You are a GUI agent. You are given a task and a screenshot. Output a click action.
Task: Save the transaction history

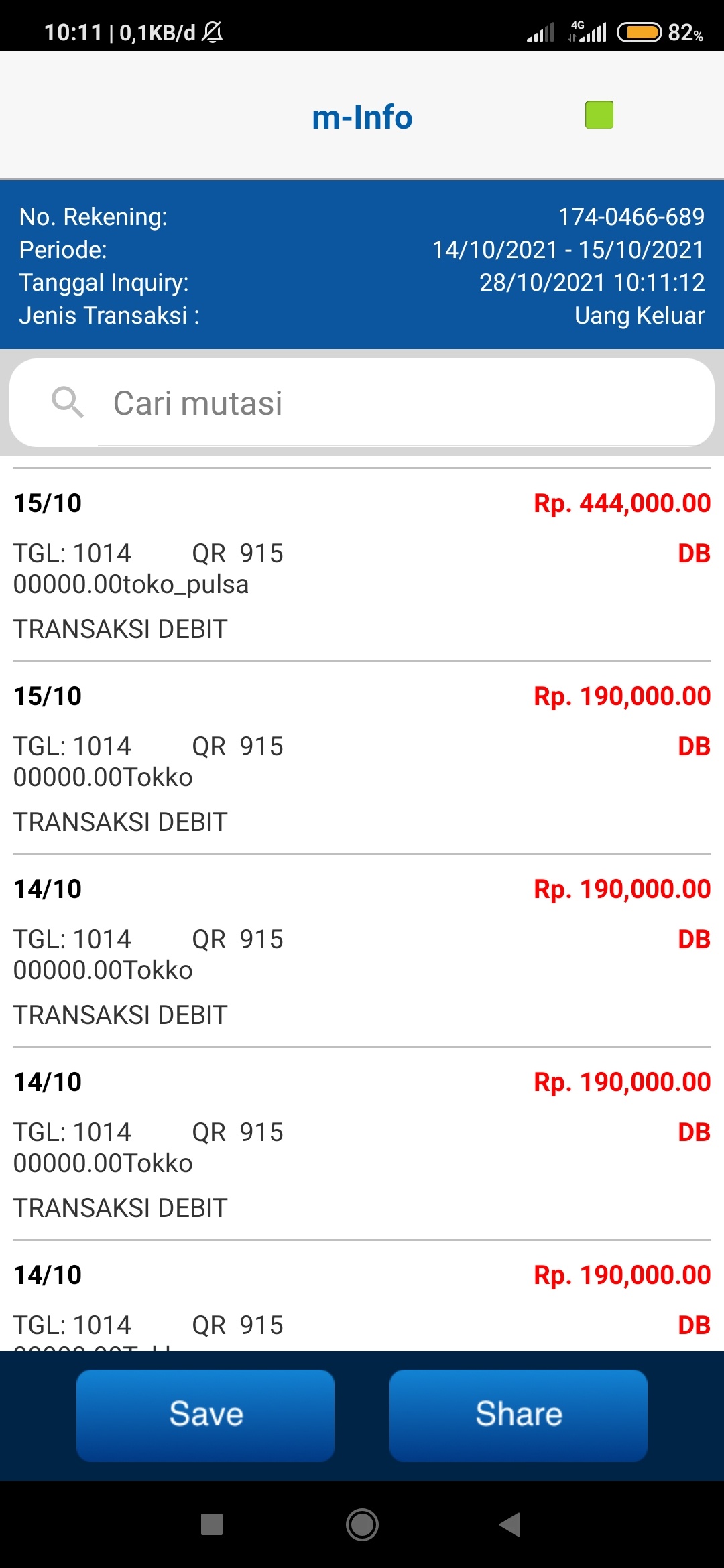point(205,1415)
